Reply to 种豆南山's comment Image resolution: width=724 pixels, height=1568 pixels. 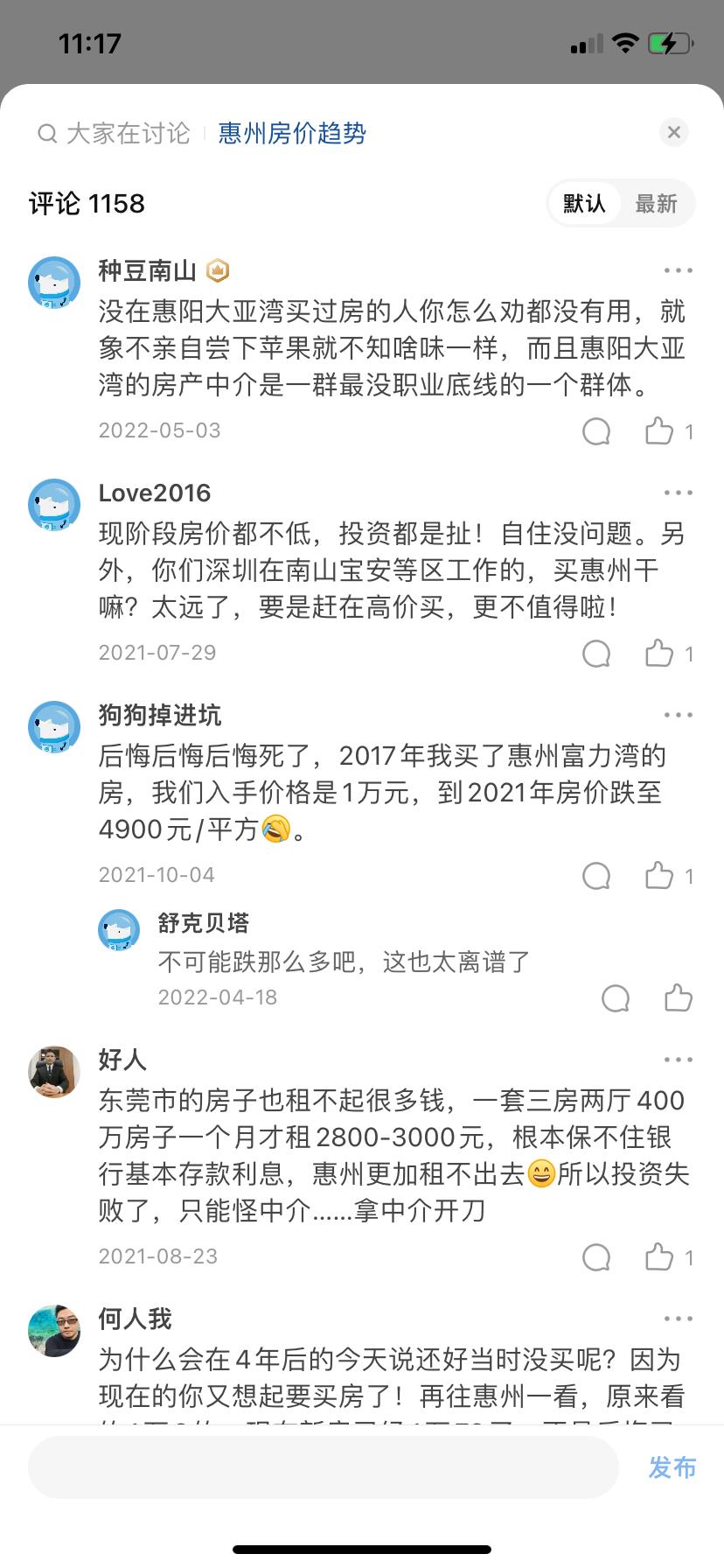[596, 430]
